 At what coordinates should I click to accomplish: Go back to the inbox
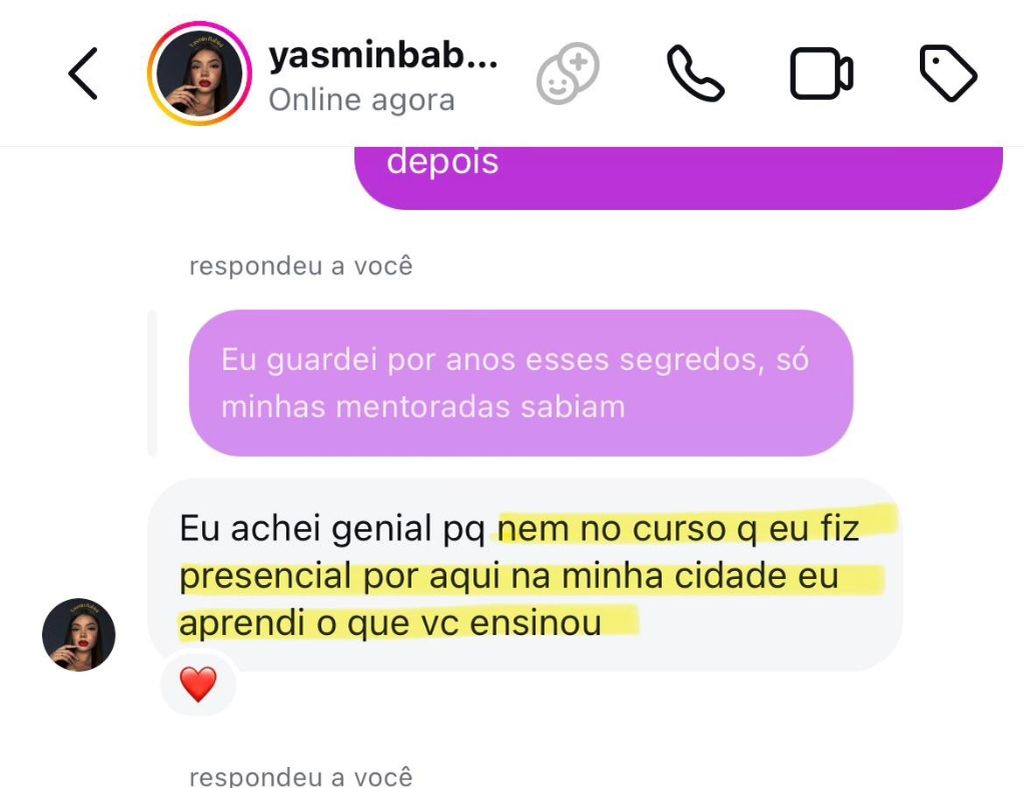(83, 74)
